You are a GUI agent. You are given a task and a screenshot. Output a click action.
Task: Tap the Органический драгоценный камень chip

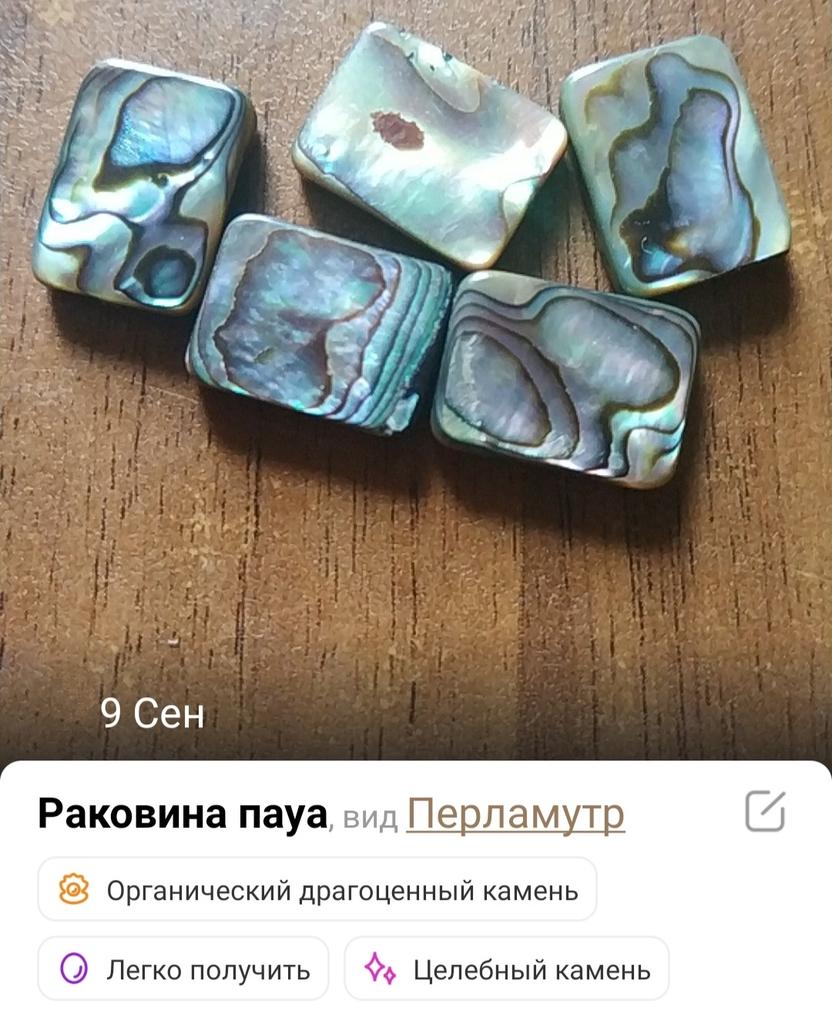click(x=317, y=889)
